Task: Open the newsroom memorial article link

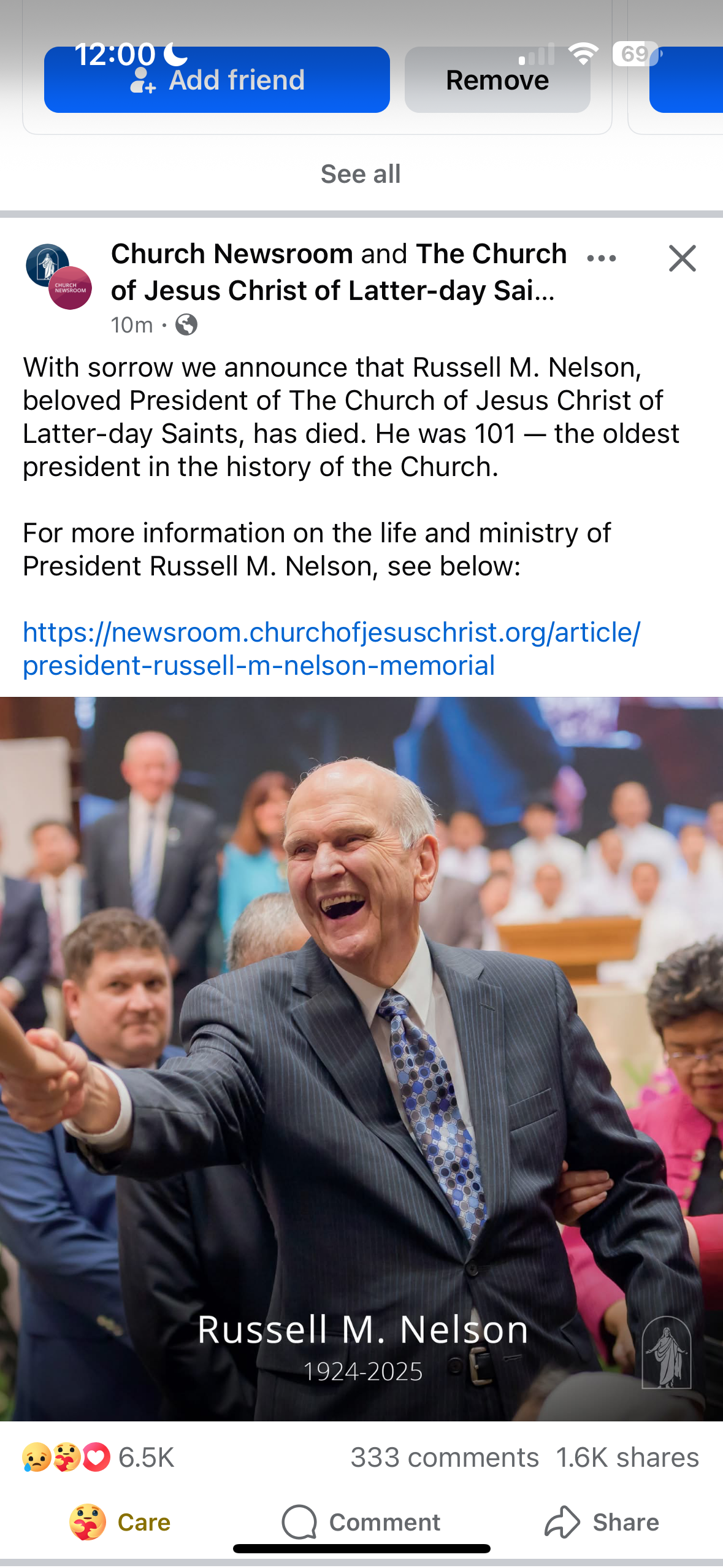Action: click(331, 648)
